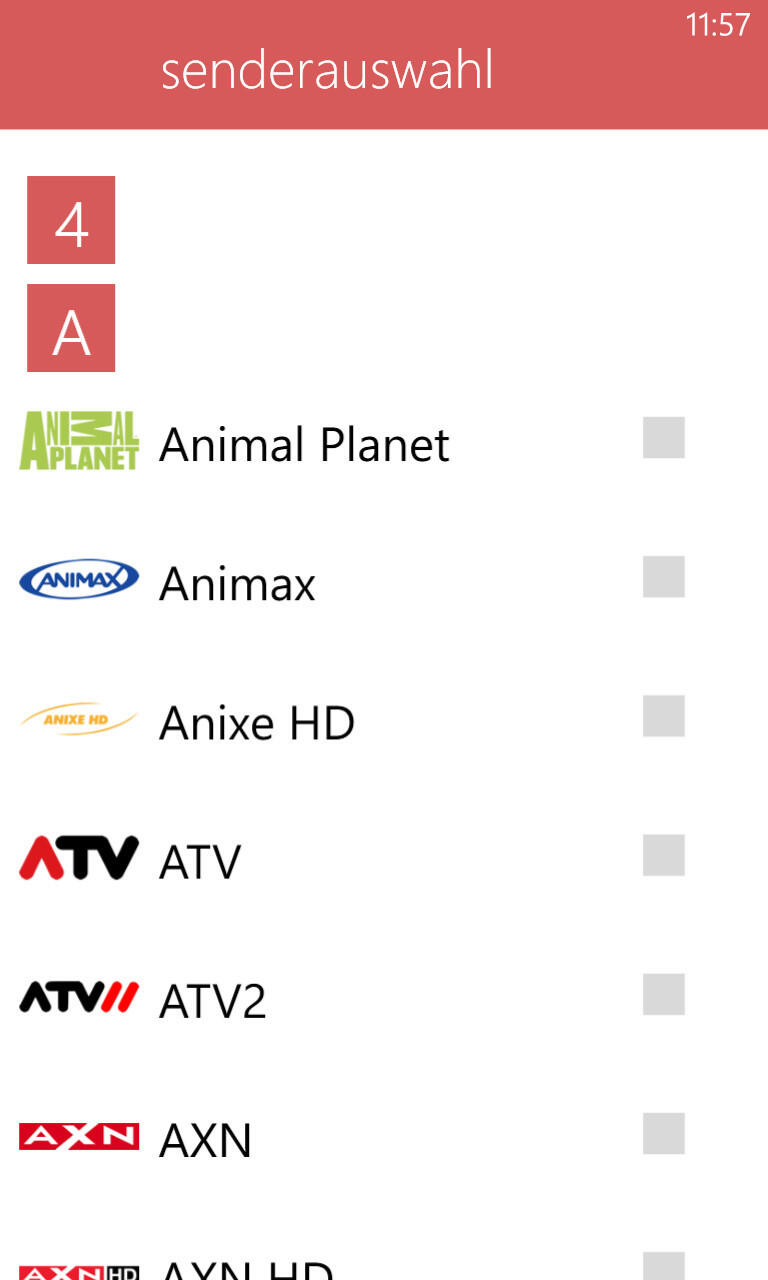Toggle the AXN checkbox
768x1280 pixels.
[x=664, y=1133]
